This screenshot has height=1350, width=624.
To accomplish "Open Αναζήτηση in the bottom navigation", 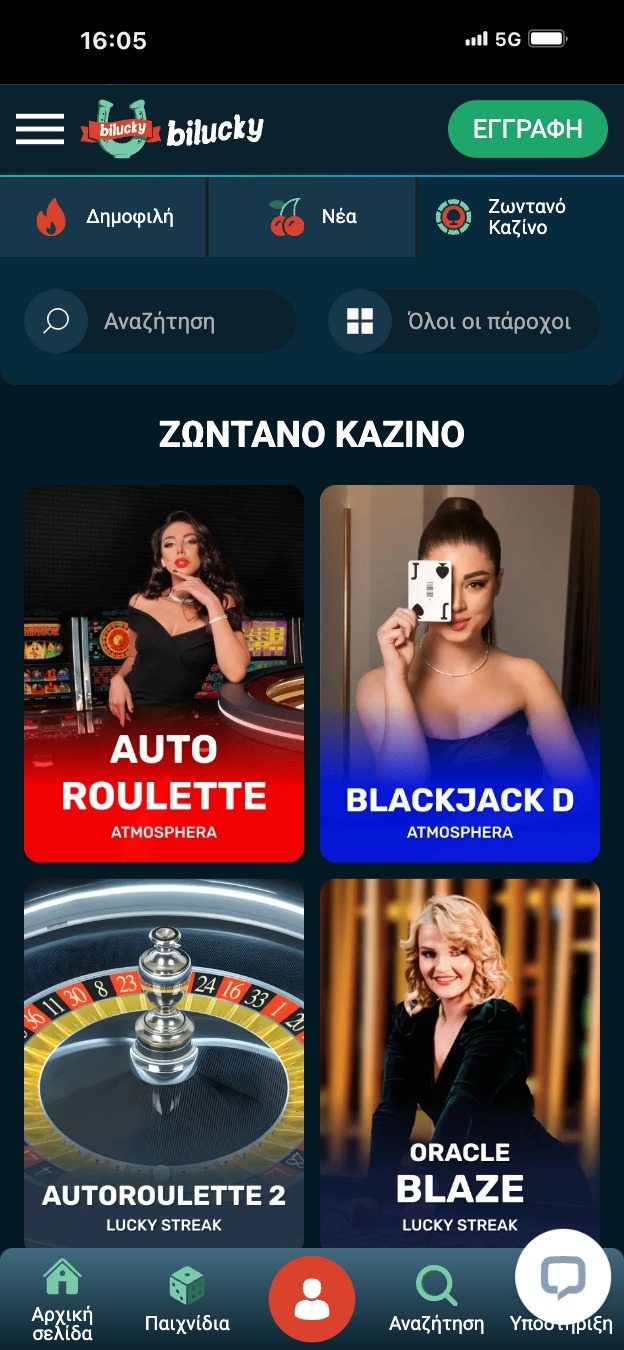I will (436, 1300).
